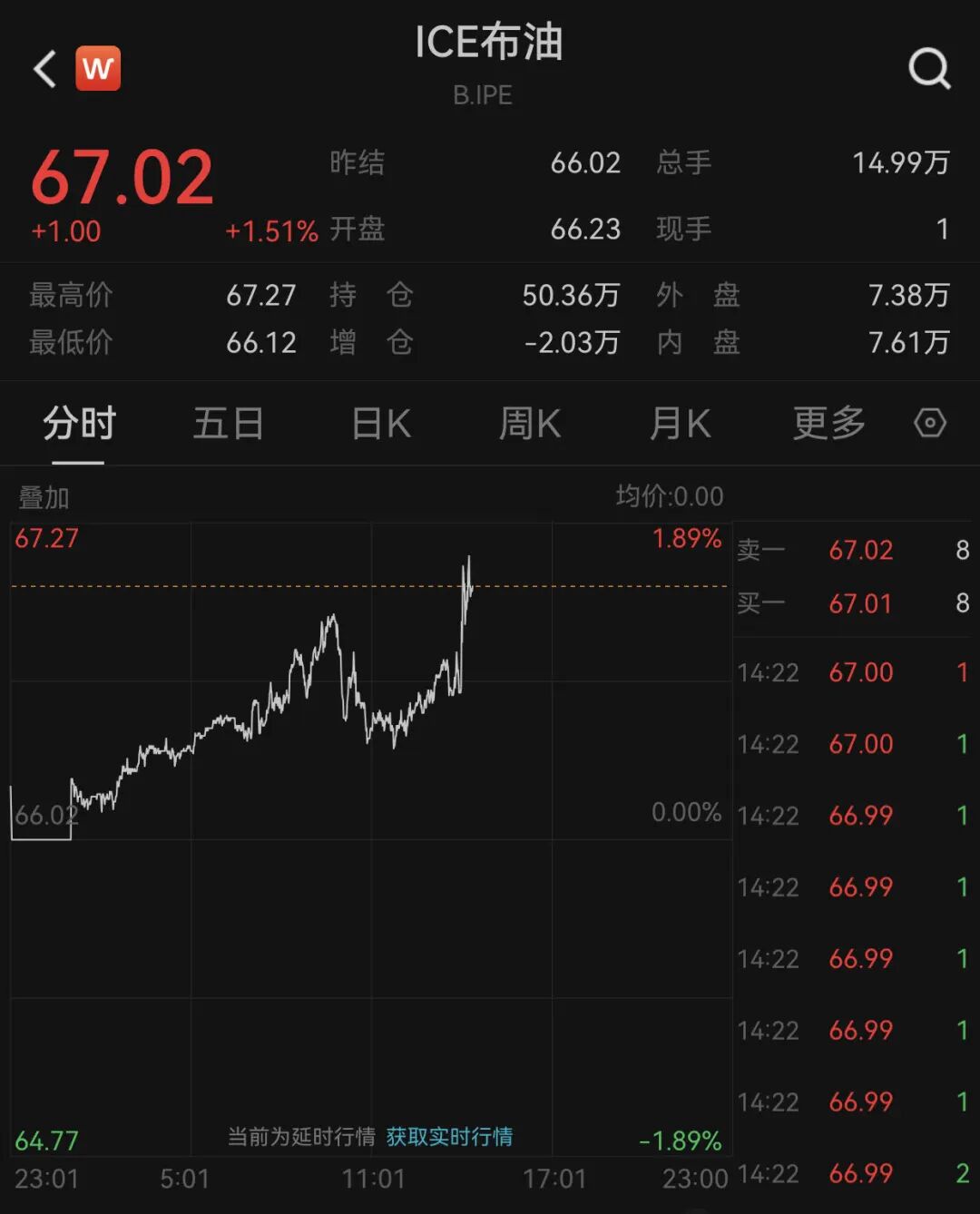Switch to the 五日 chart tab
The height and width of the screenshot is (1214, 980).
(228, 424)
